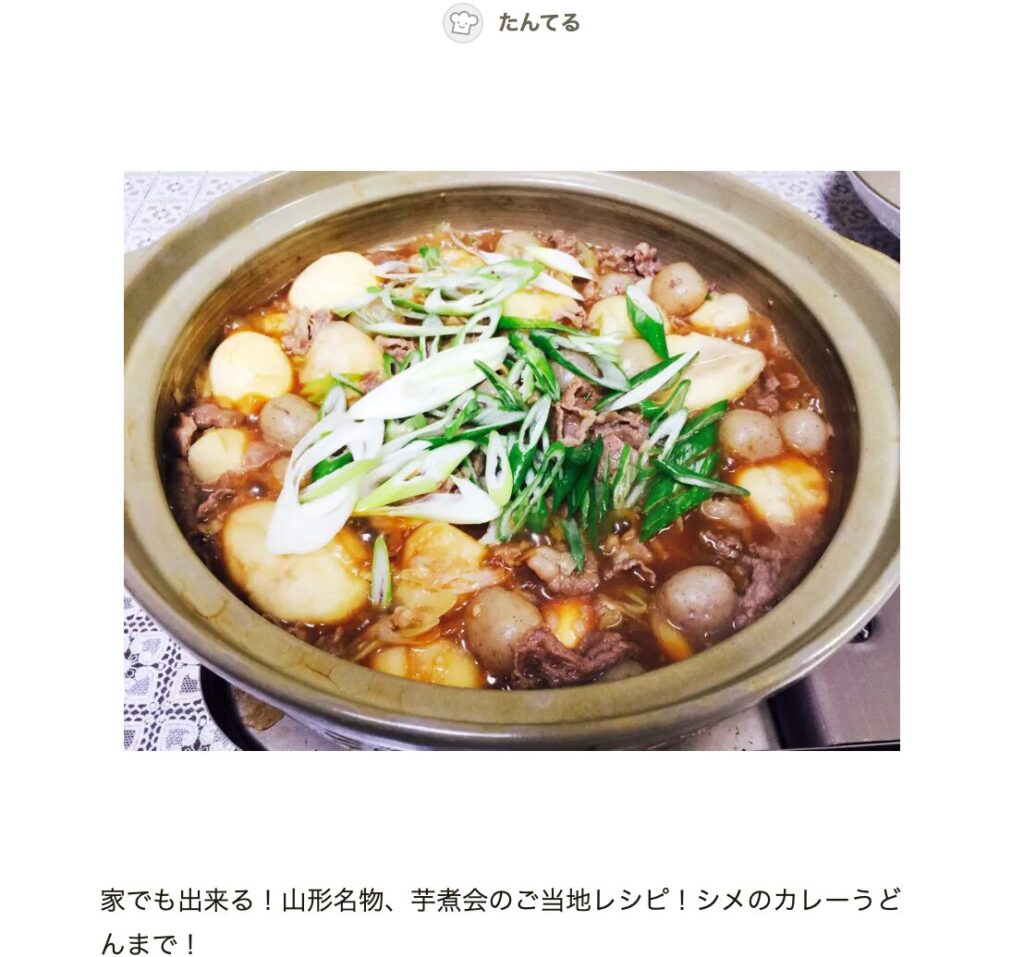Open author たんてる's profile
Image resolution: width=1024 pixels, height=957 pixels.
pyautogui.click(x=538, y=23)
